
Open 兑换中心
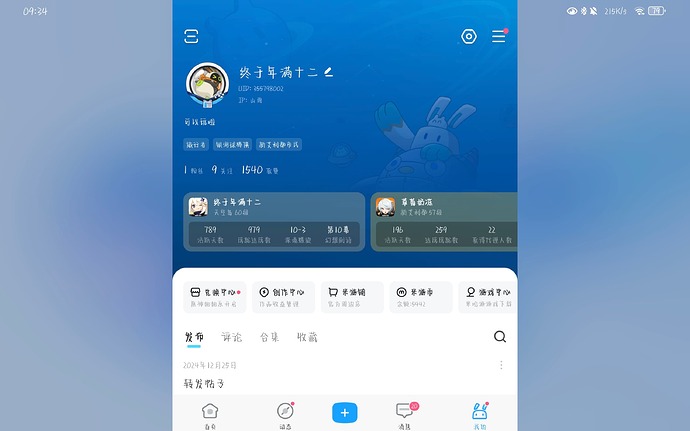click(214, 296)
